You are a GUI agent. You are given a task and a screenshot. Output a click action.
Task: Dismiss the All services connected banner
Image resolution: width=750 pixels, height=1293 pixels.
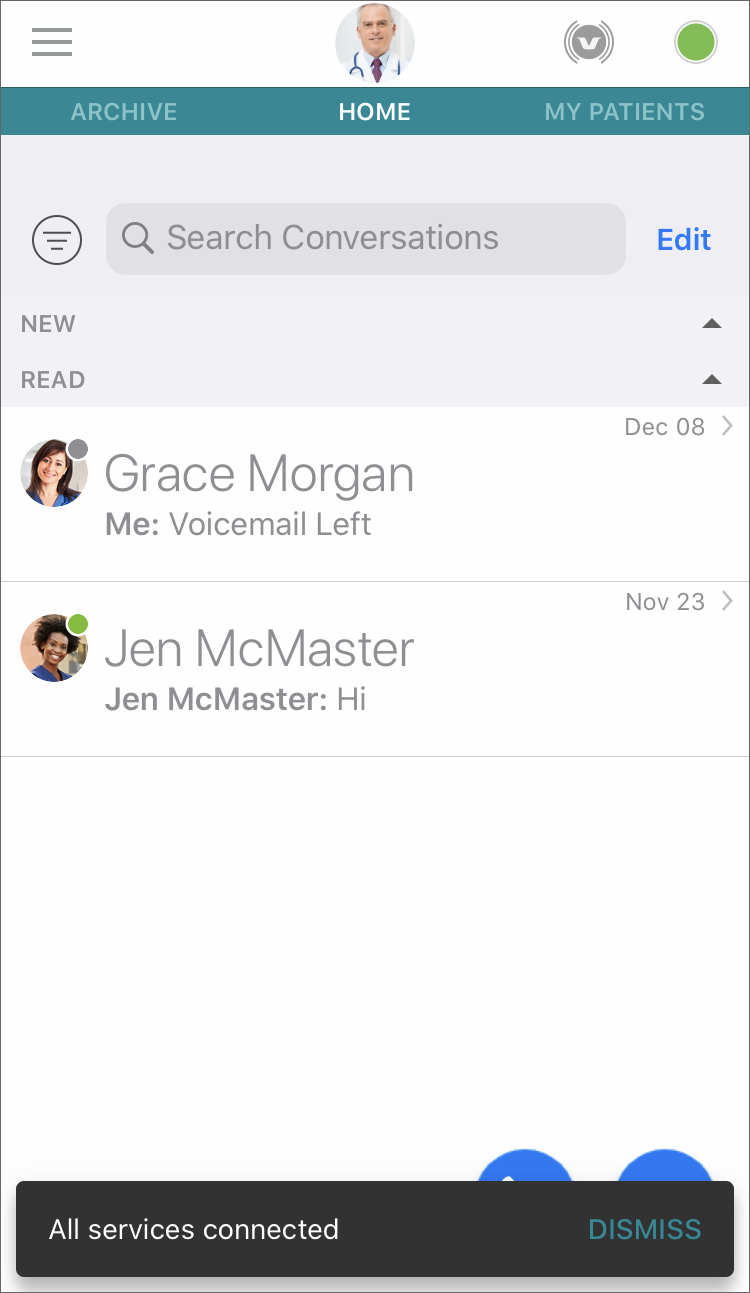pos(645,1230)
